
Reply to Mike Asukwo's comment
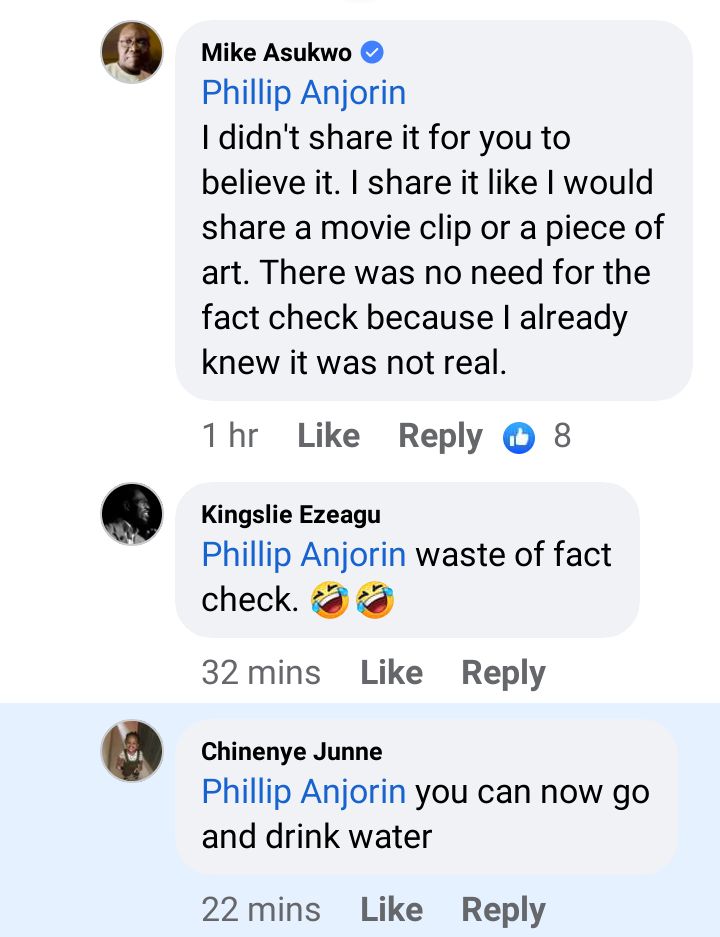click(x=440, y=436)
